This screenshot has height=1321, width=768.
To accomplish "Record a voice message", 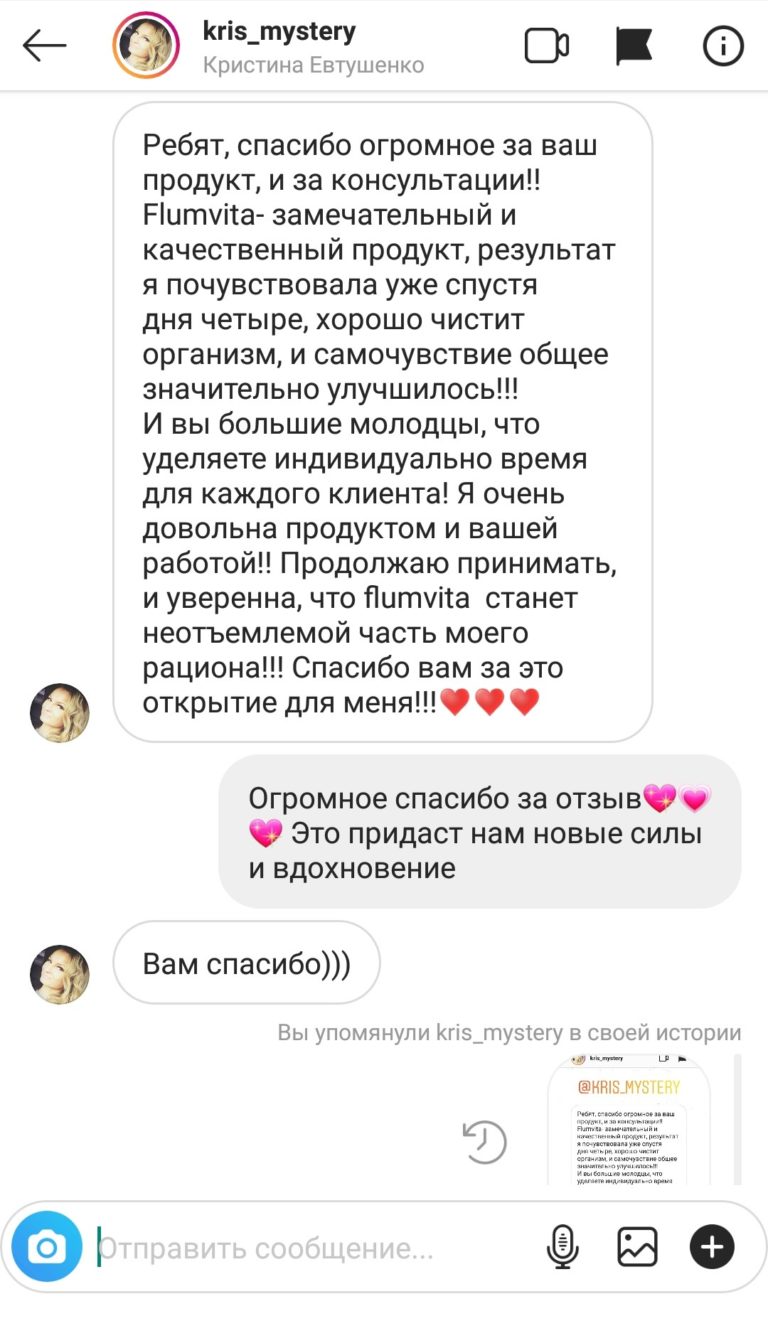I will click(x=563, y=1247).
